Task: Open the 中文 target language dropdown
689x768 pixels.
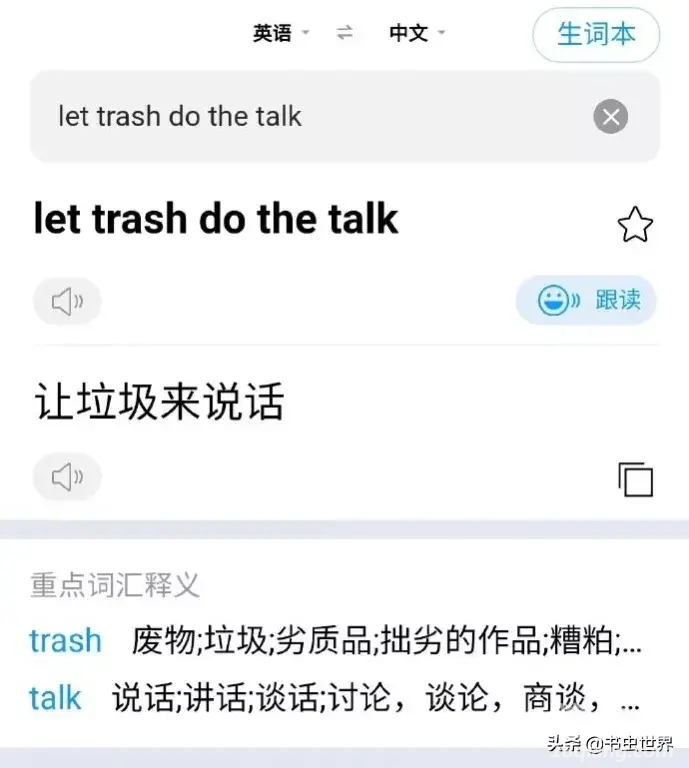Action: (x=416, y=33)
